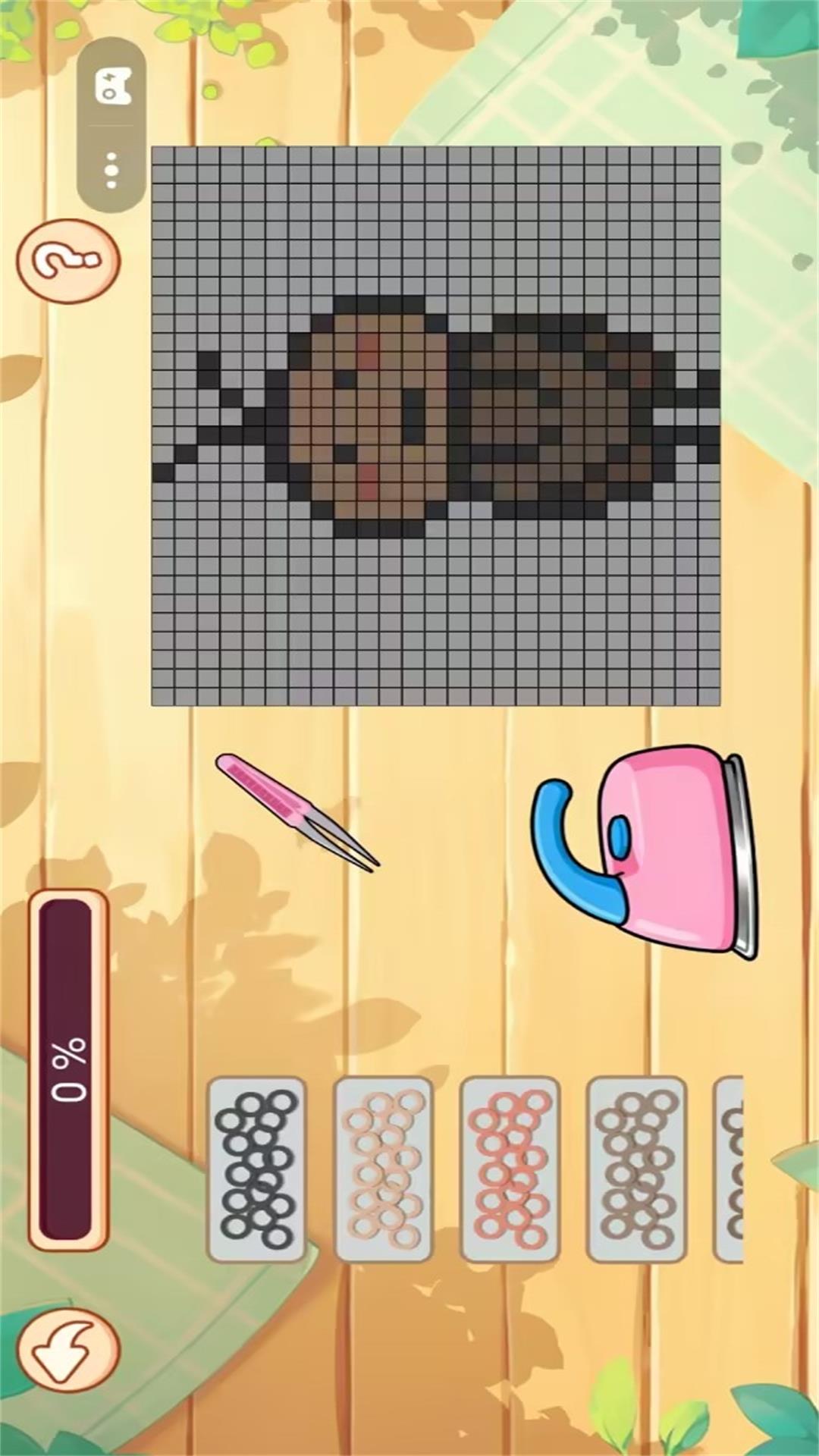The height and width of the screenshot is (1456, 819).
Task: Open the three-dot more menu
Action: pyautogui.click(x=111, y=170)
